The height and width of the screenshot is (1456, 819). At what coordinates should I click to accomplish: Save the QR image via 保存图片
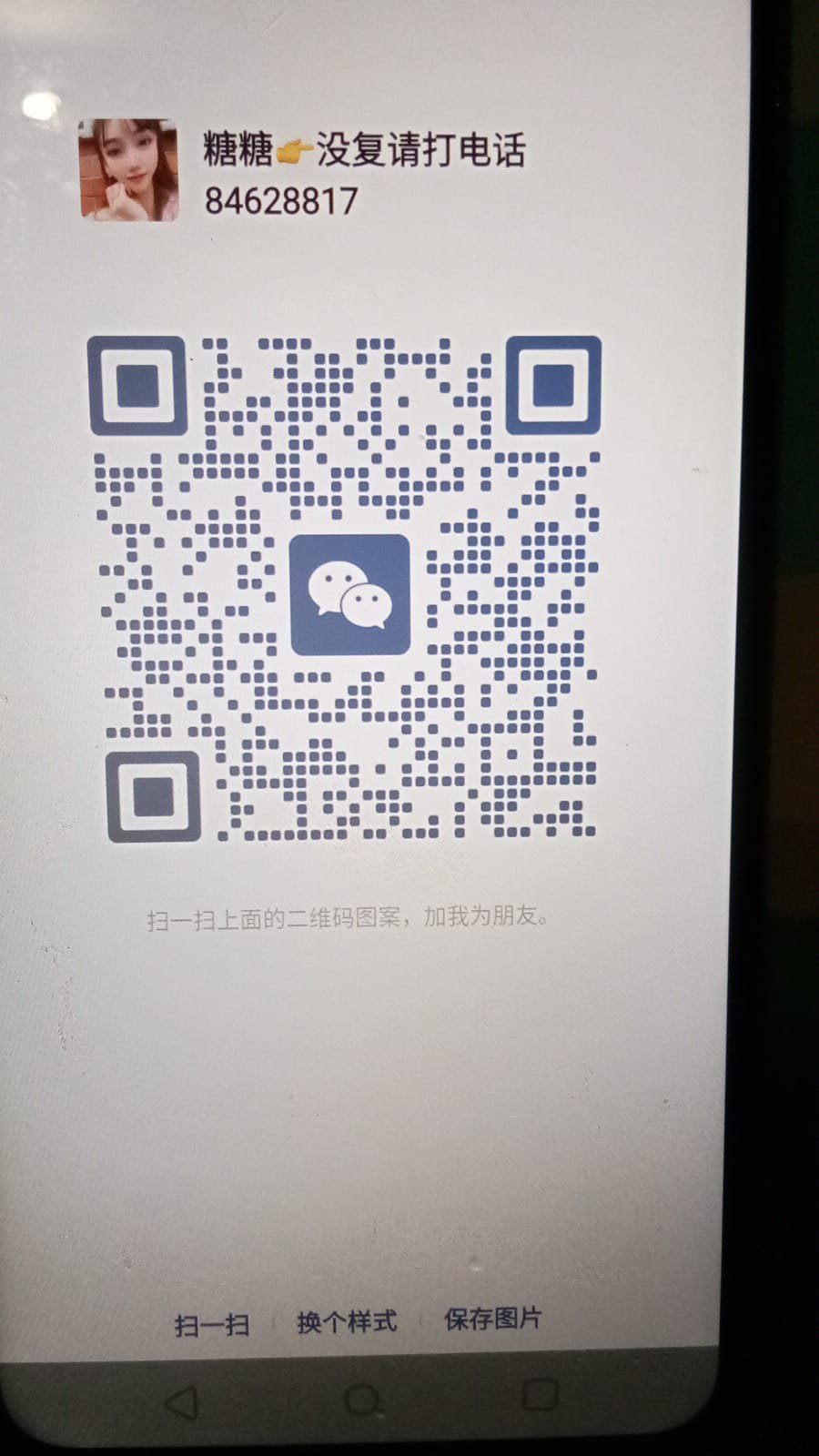click(492, 1319)
